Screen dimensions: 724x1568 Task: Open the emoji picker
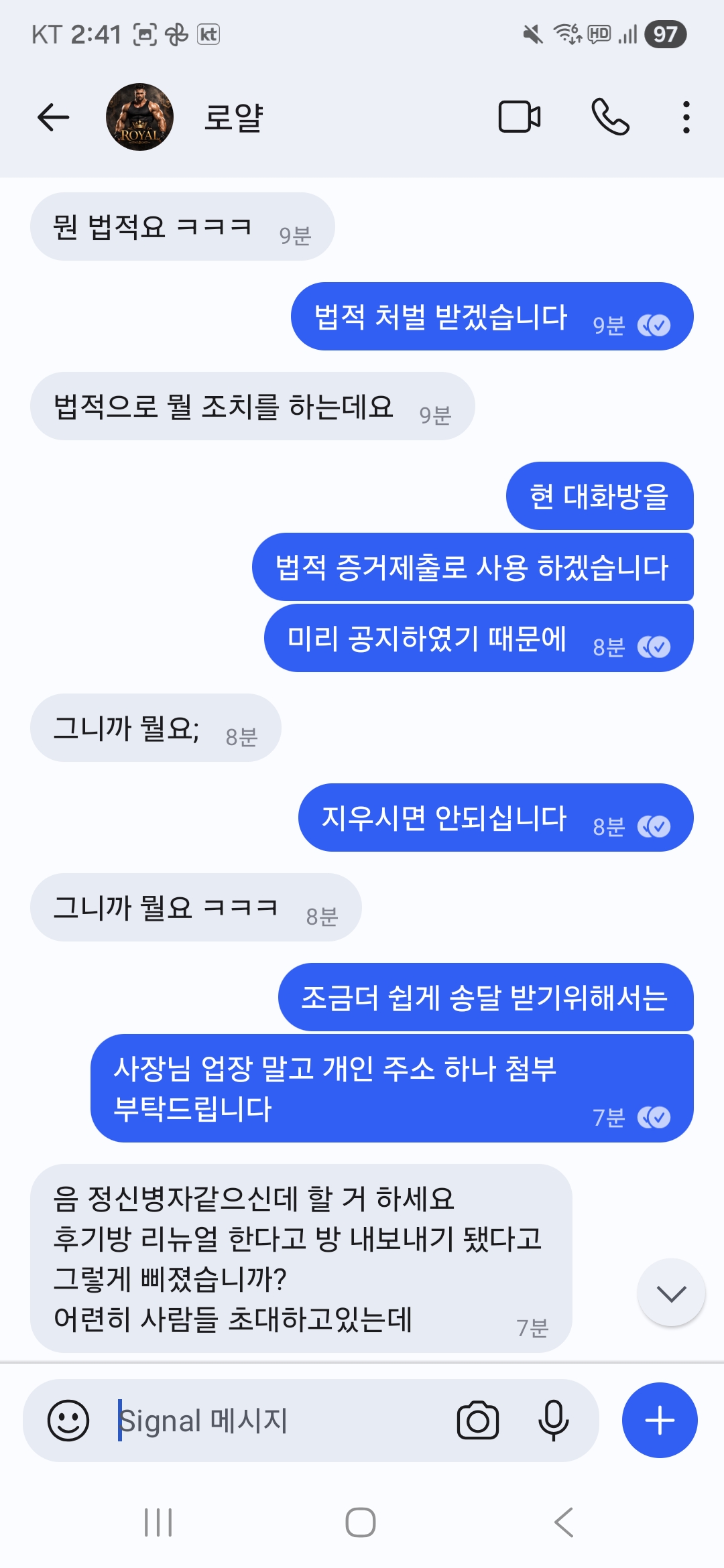click(68, 1421)
